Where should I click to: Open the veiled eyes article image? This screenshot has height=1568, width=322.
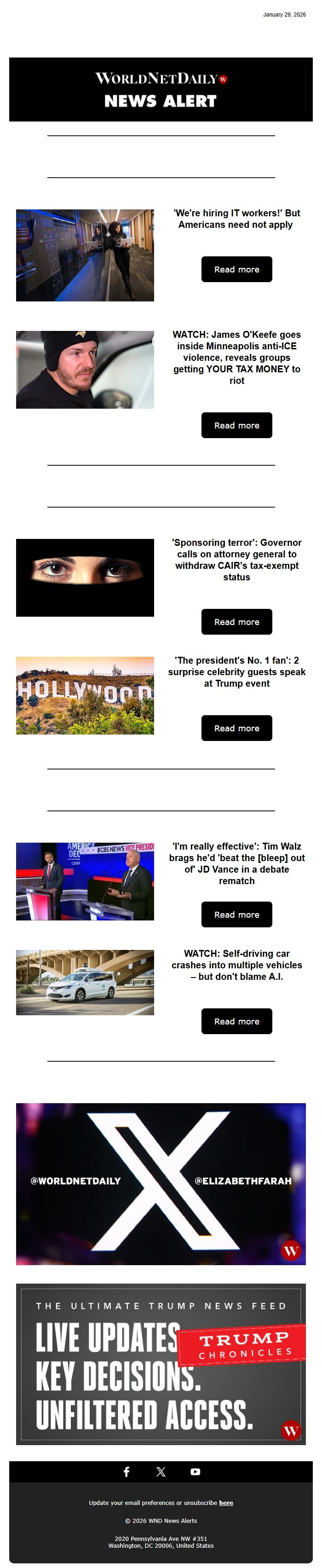coord(85,577)
